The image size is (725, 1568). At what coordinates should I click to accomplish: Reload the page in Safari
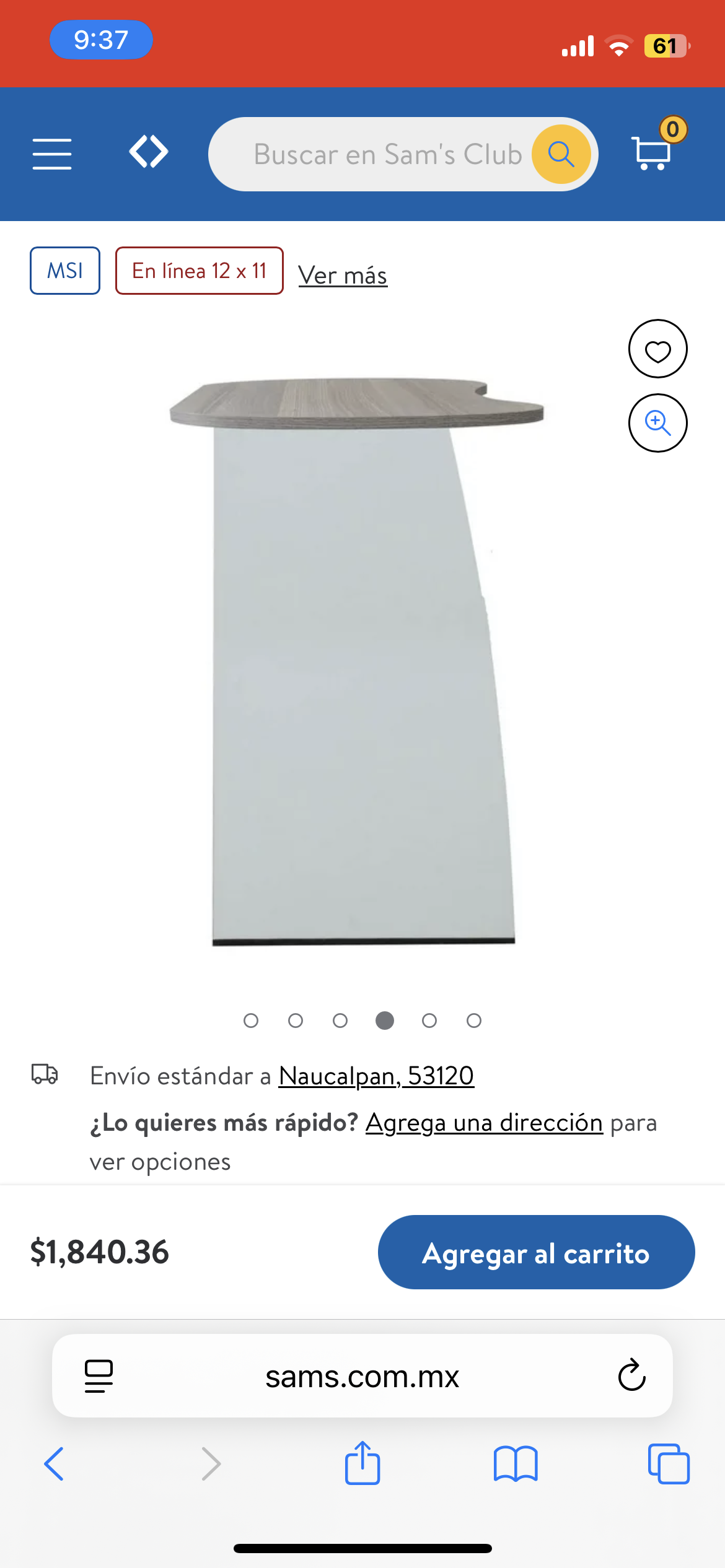tap(631, 1376)
